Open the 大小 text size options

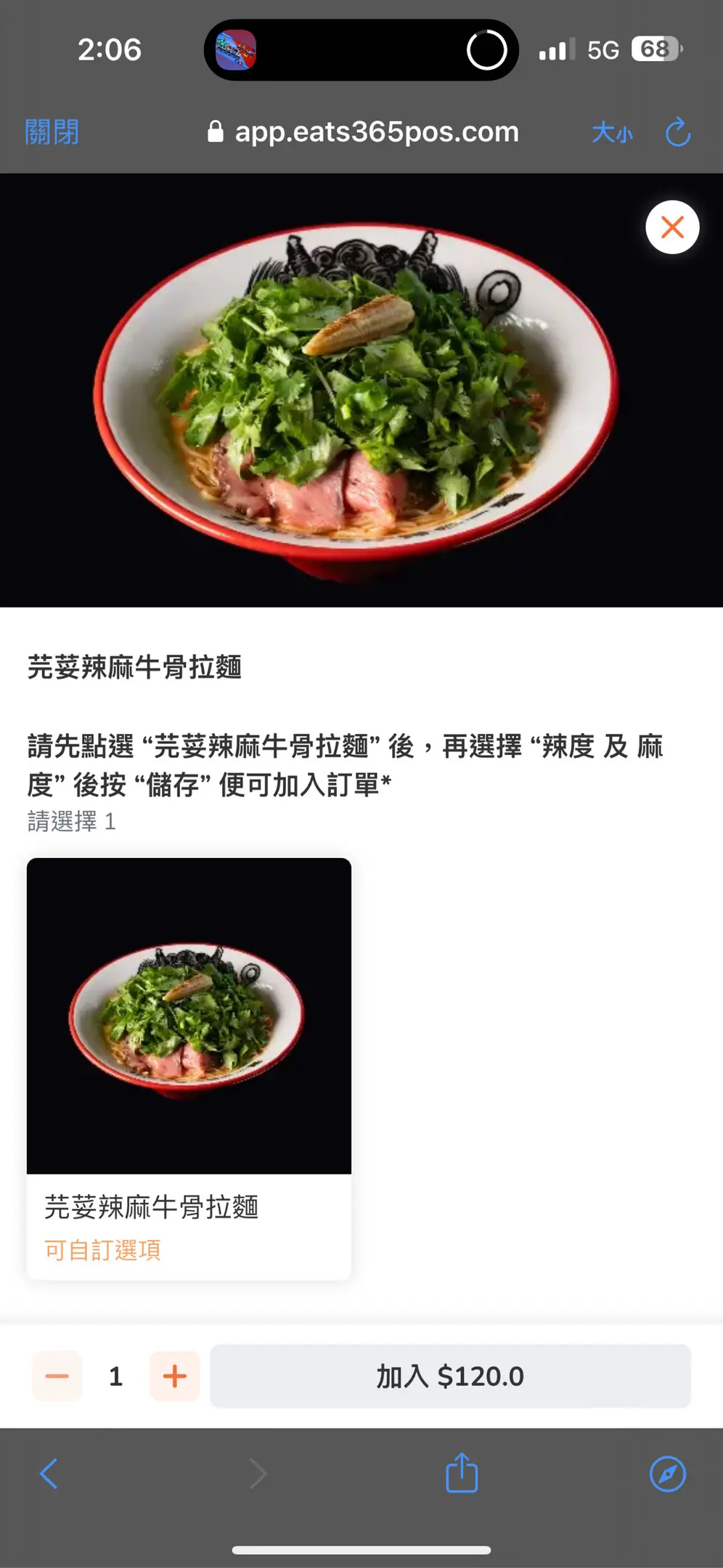tap(612, 133)
